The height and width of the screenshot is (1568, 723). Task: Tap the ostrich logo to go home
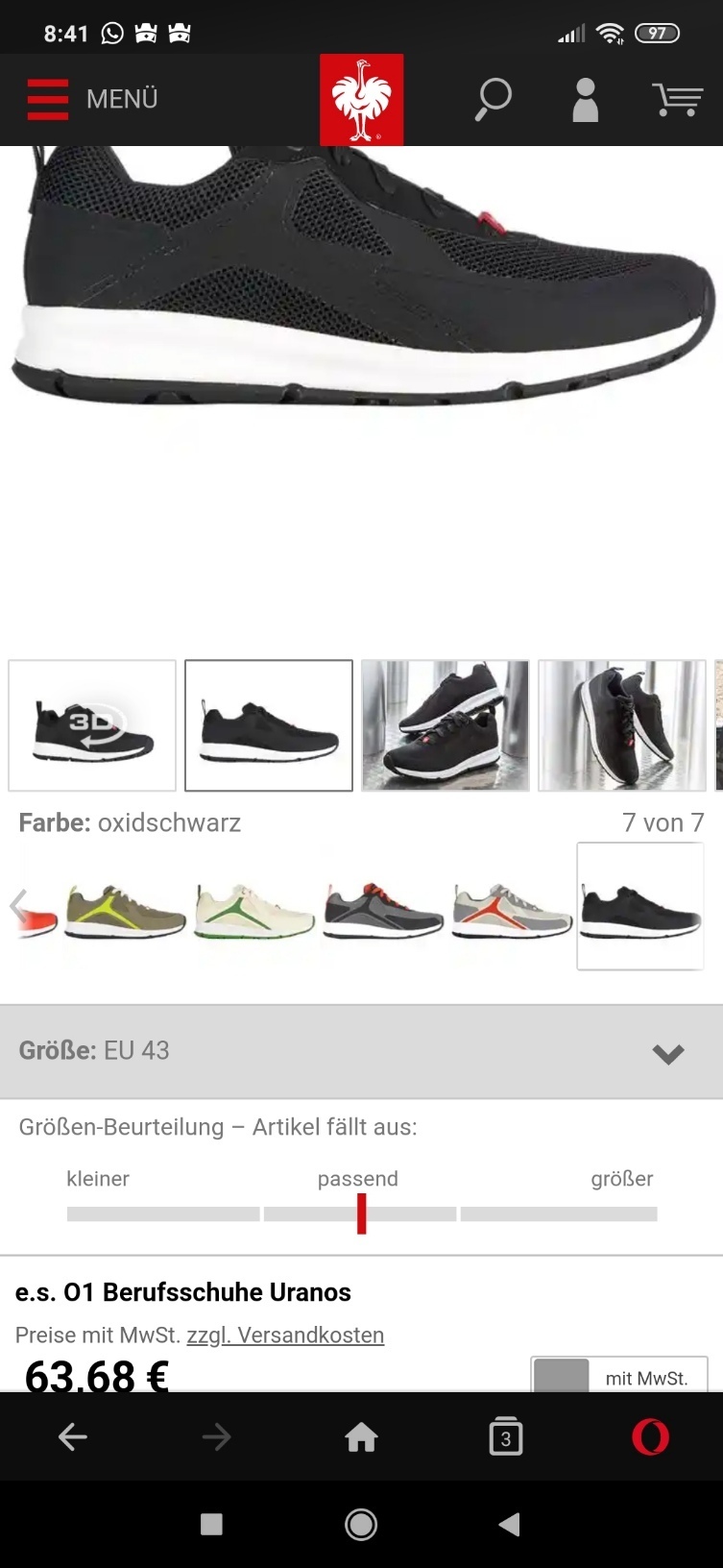click(x=361, y=100)
